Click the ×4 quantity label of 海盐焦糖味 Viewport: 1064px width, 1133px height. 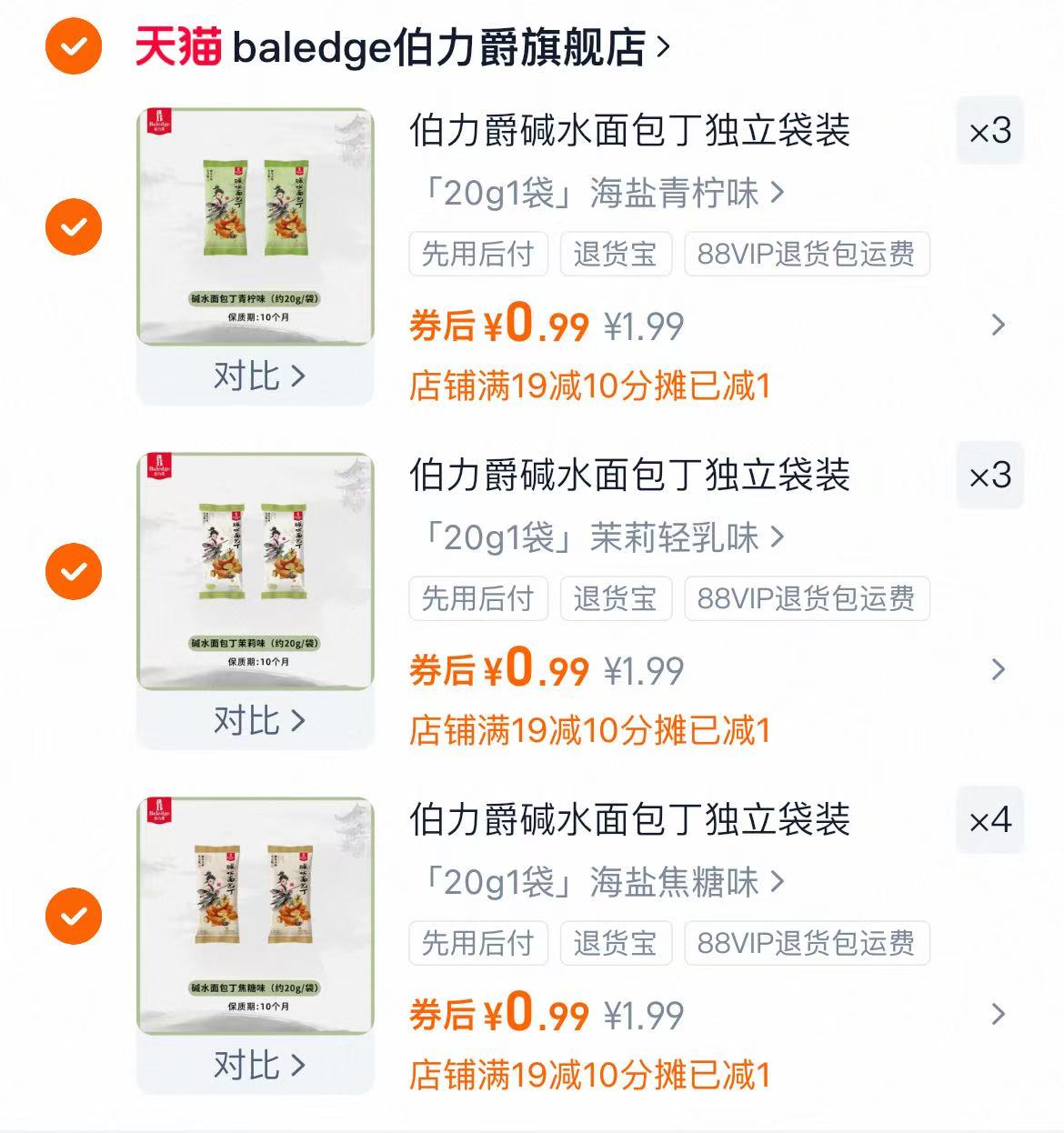tap(990, 823)
